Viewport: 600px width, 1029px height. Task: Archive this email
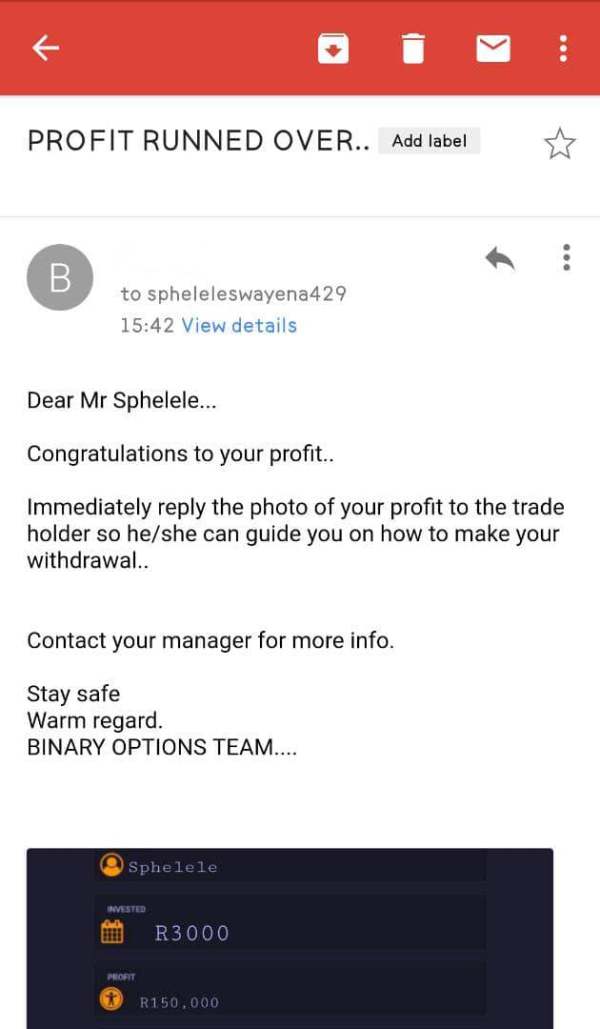pos(333,49)
